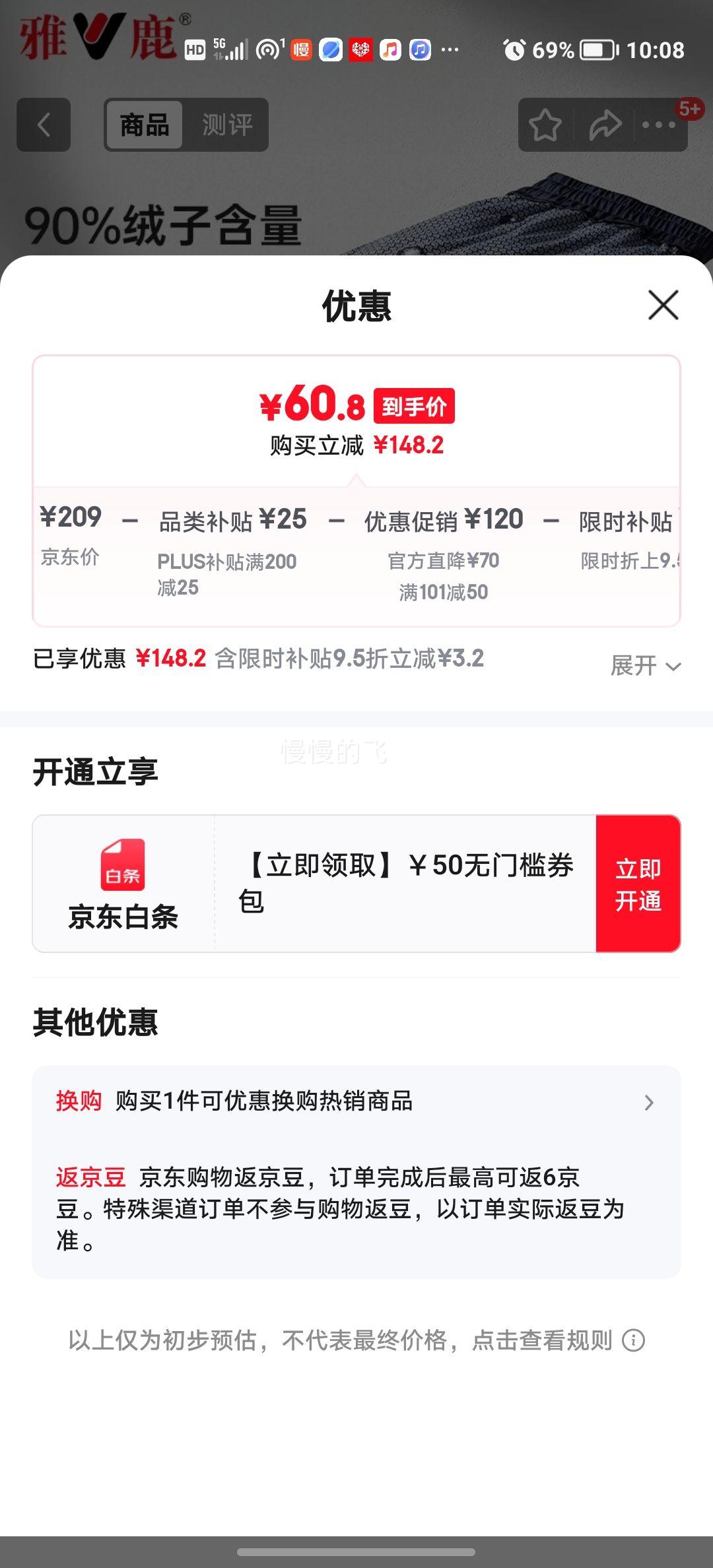Viewport: 713px width, 1568px height.
Task: Tap the back arrow at top left
Action: pyautogui.click(x=42, y=125)
